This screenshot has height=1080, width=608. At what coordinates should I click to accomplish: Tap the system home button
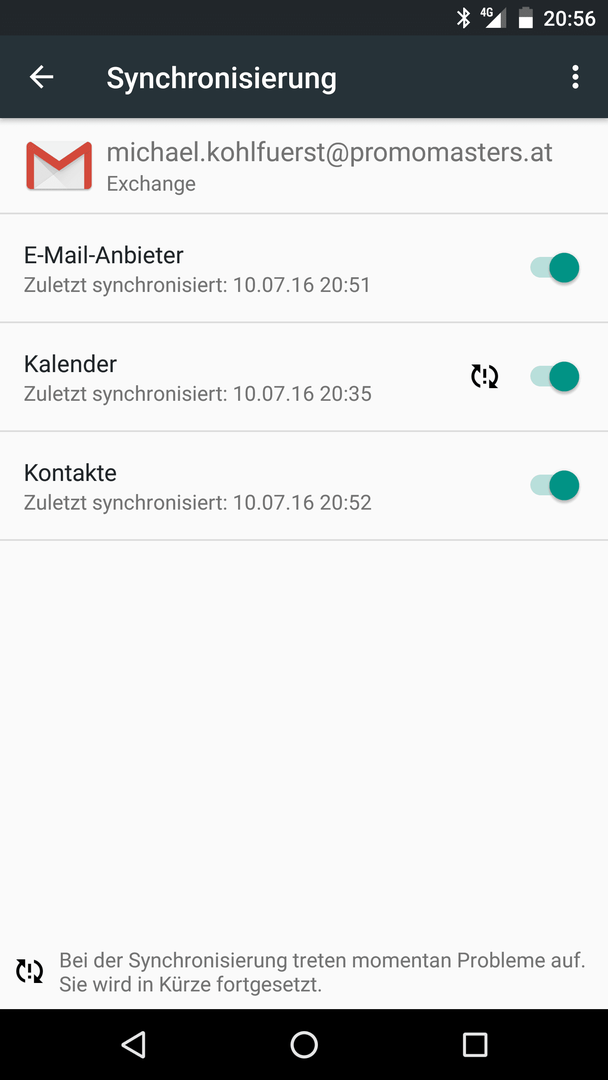coord(304,1044)
